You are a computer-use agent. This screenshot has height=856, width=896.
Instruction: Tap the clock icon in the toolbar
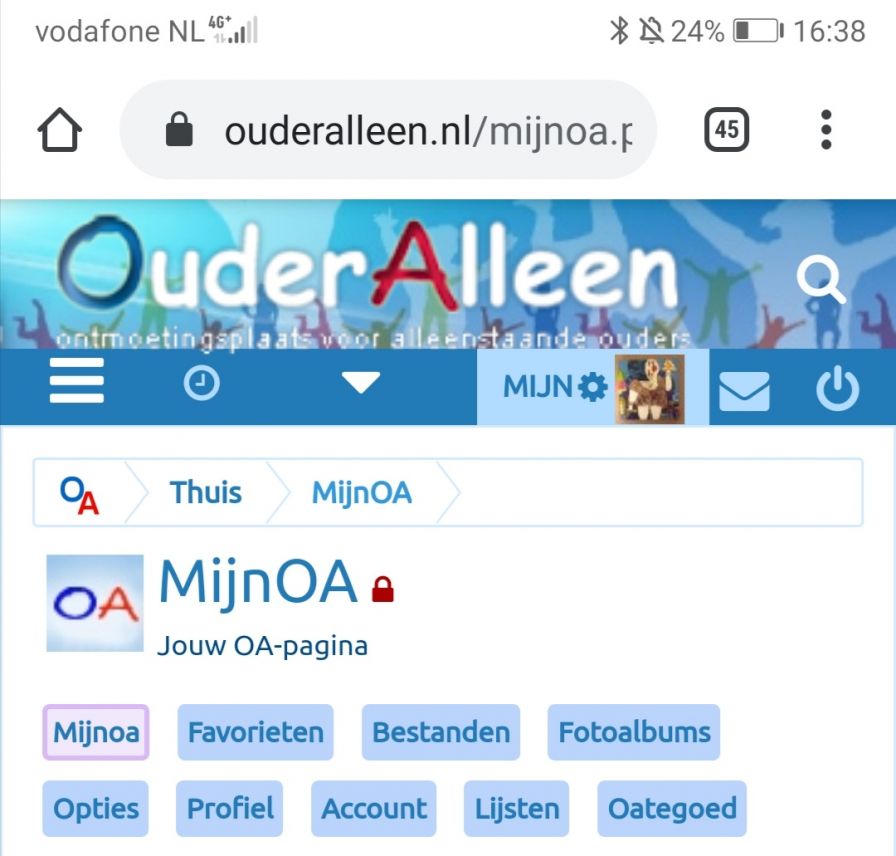click(x=202, y=385)
